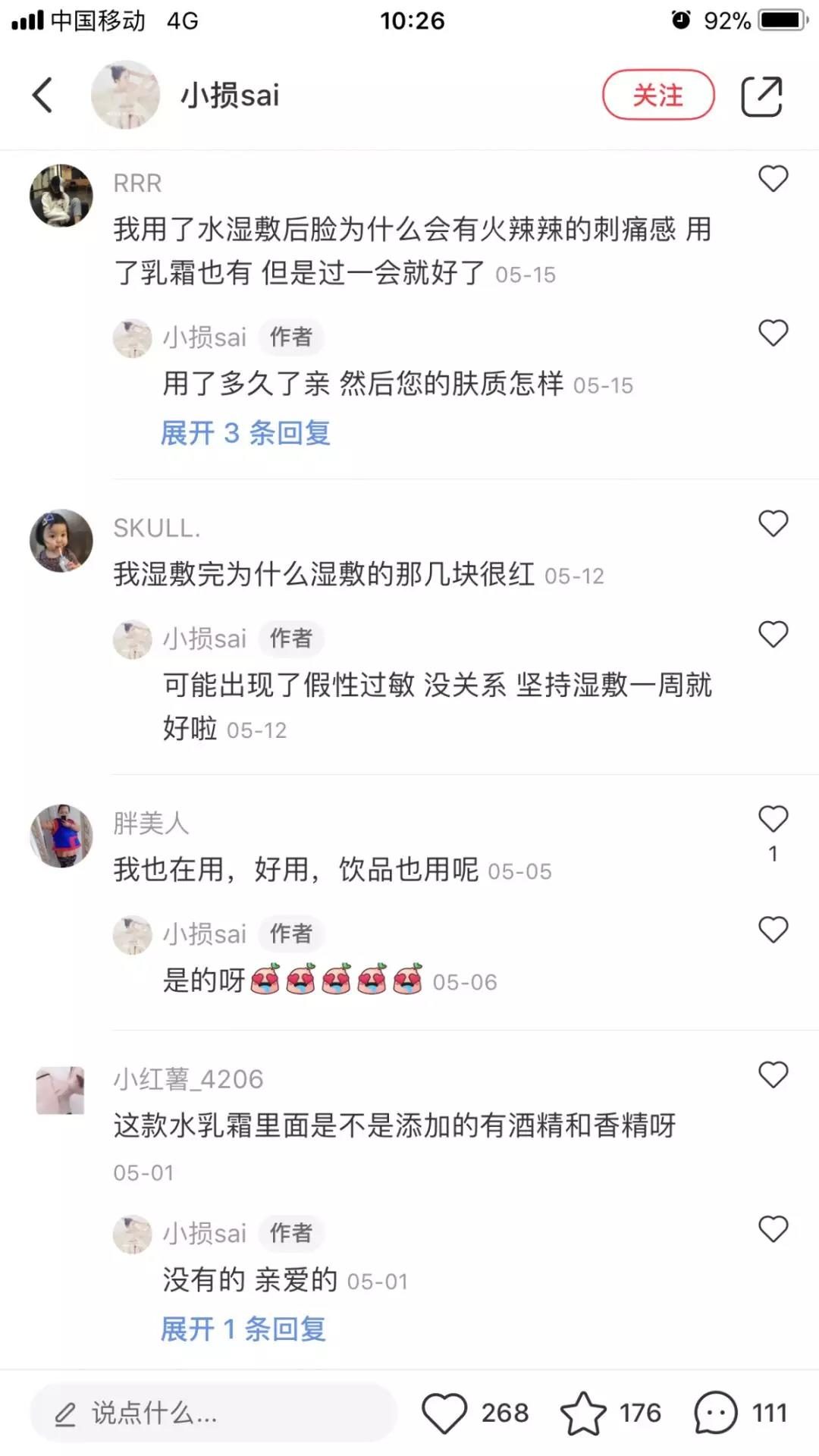Like 小红薯_4206's comment
Screen dimensions: 819x1456
(x=773, y=1075)
